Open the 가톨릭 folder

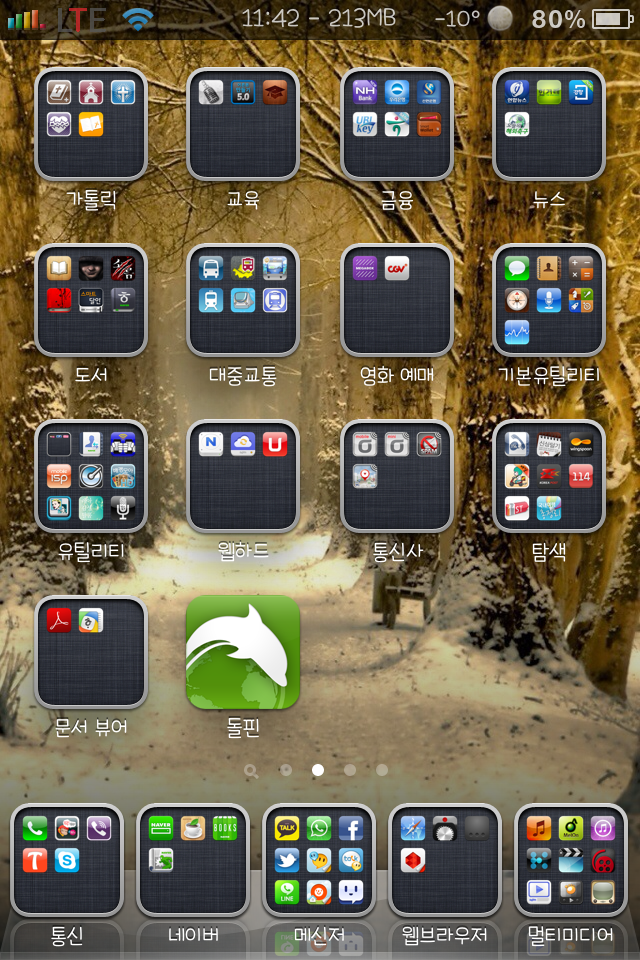click(91, 124)
